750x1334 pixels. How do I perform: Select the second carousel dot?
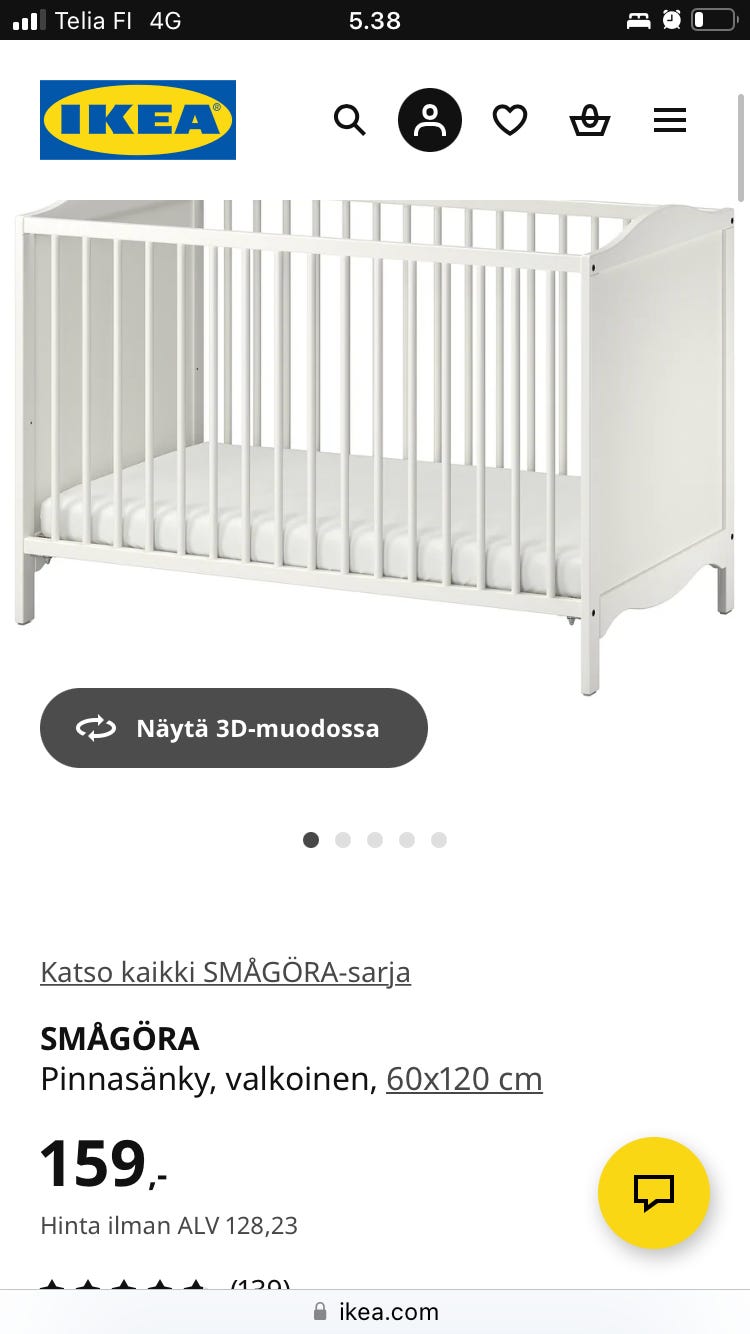(x=343, y=840)
